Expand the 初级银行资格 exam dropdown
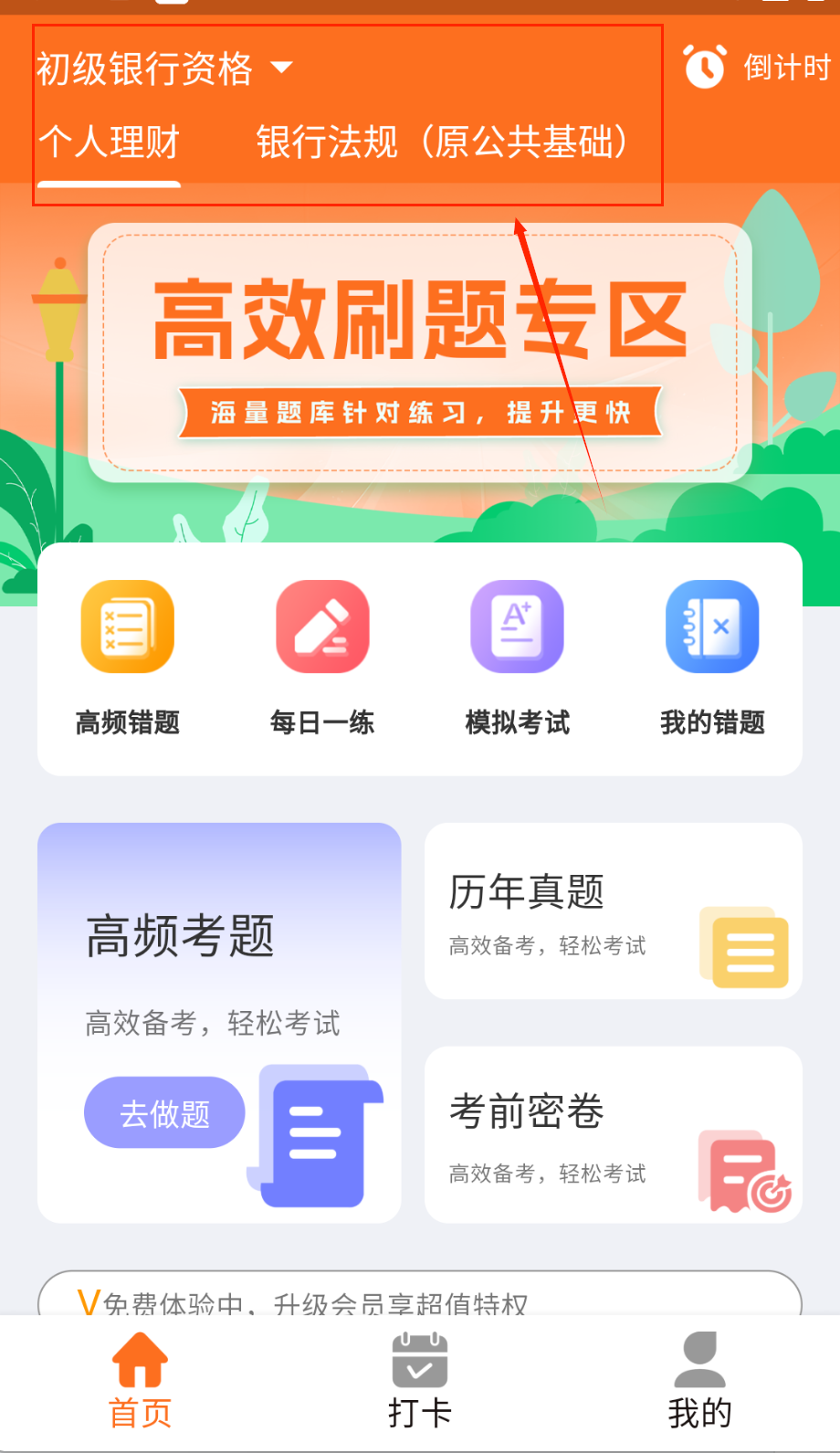 164,68
